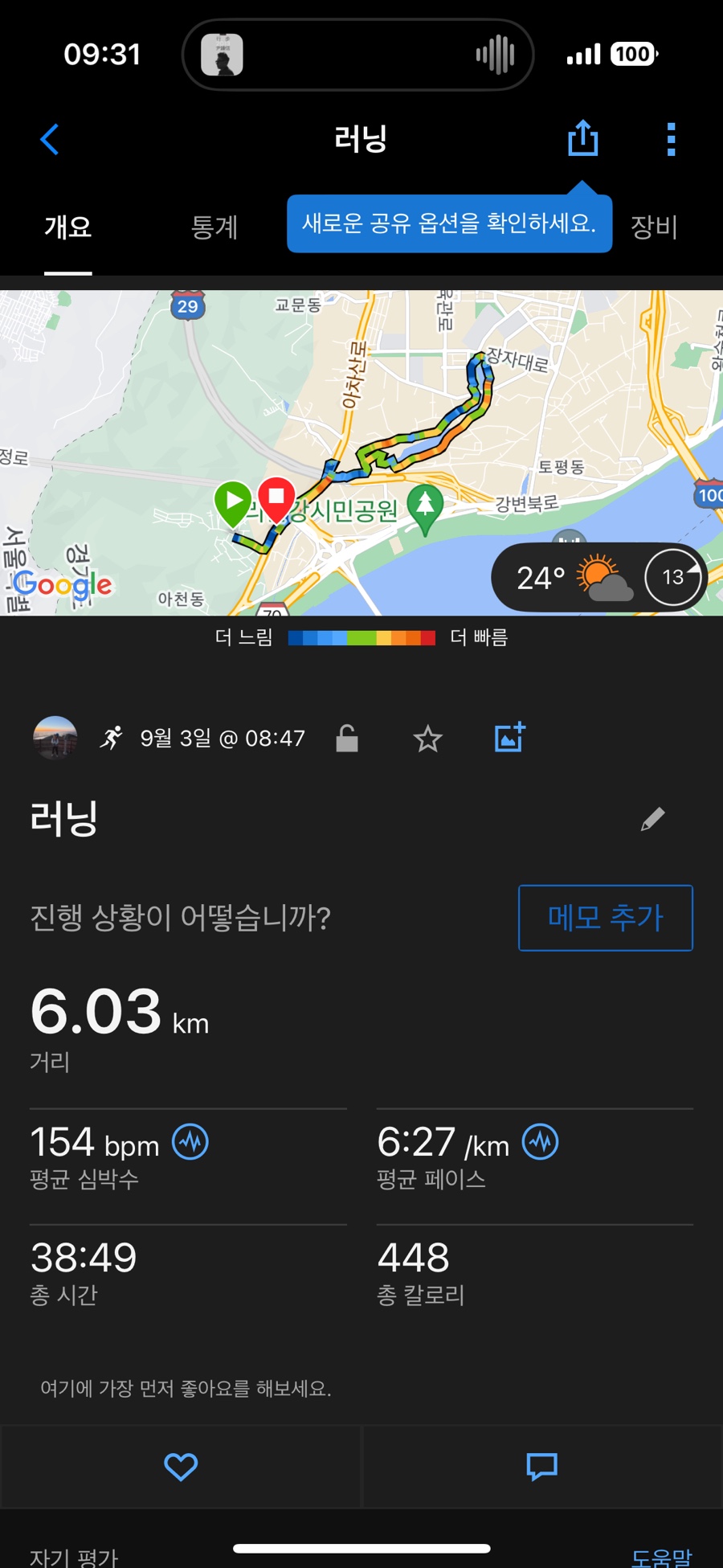Select the running activity type icon
The width and height of the screenshot is (723, 1568).
(112, 737)
